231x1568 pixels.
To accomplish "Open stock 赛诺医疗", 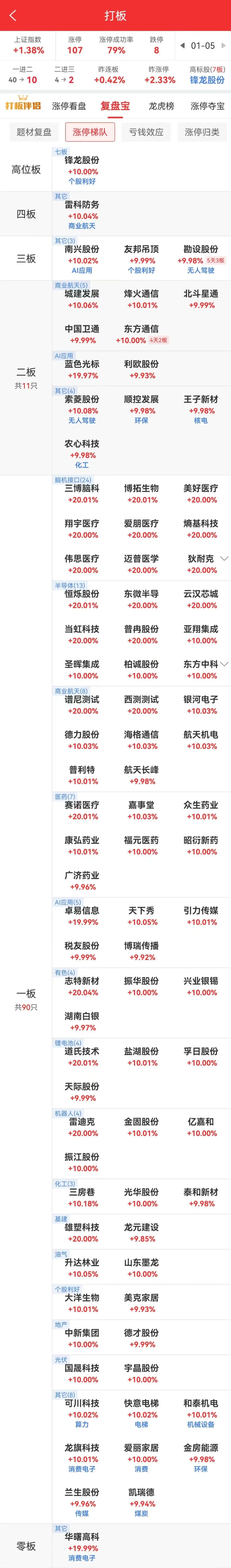I will 82,805.
